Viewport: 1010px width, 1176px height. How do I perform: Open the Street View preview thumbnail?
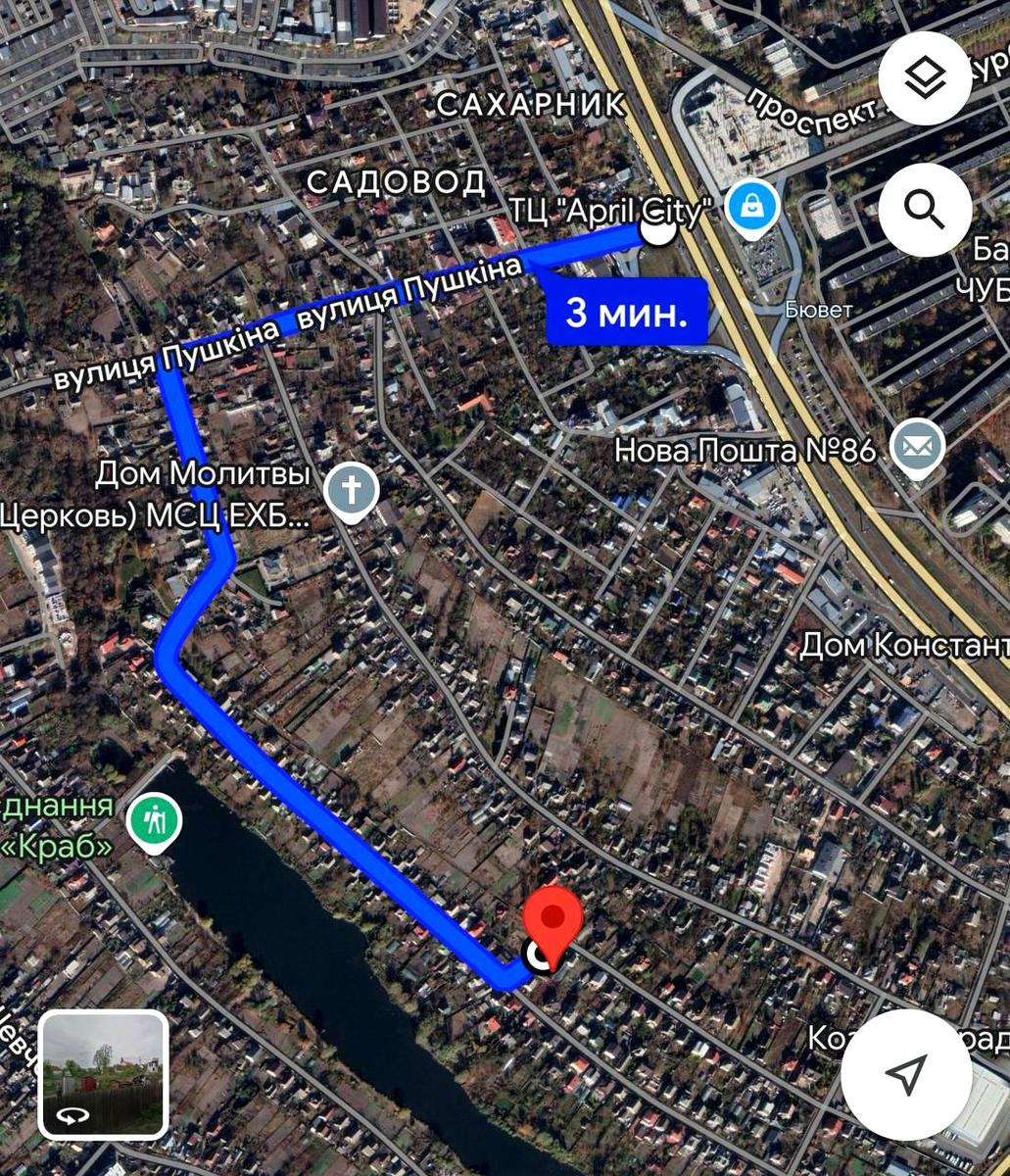coord(103,1075)
